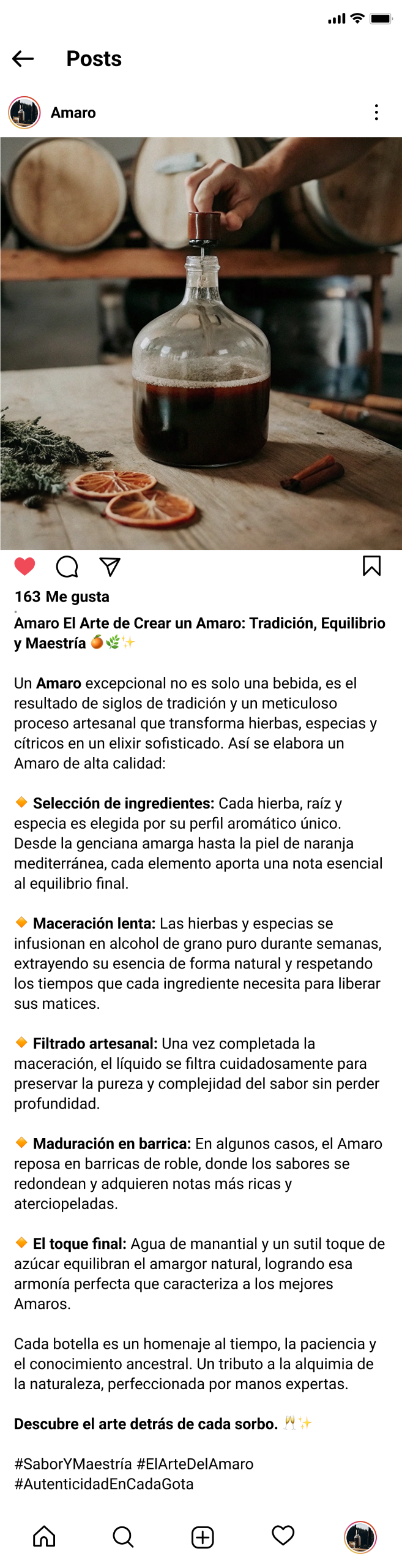Open comments on Amaro's post
Viewport: 402px width, 1568px height.
(x=67, y=567)
